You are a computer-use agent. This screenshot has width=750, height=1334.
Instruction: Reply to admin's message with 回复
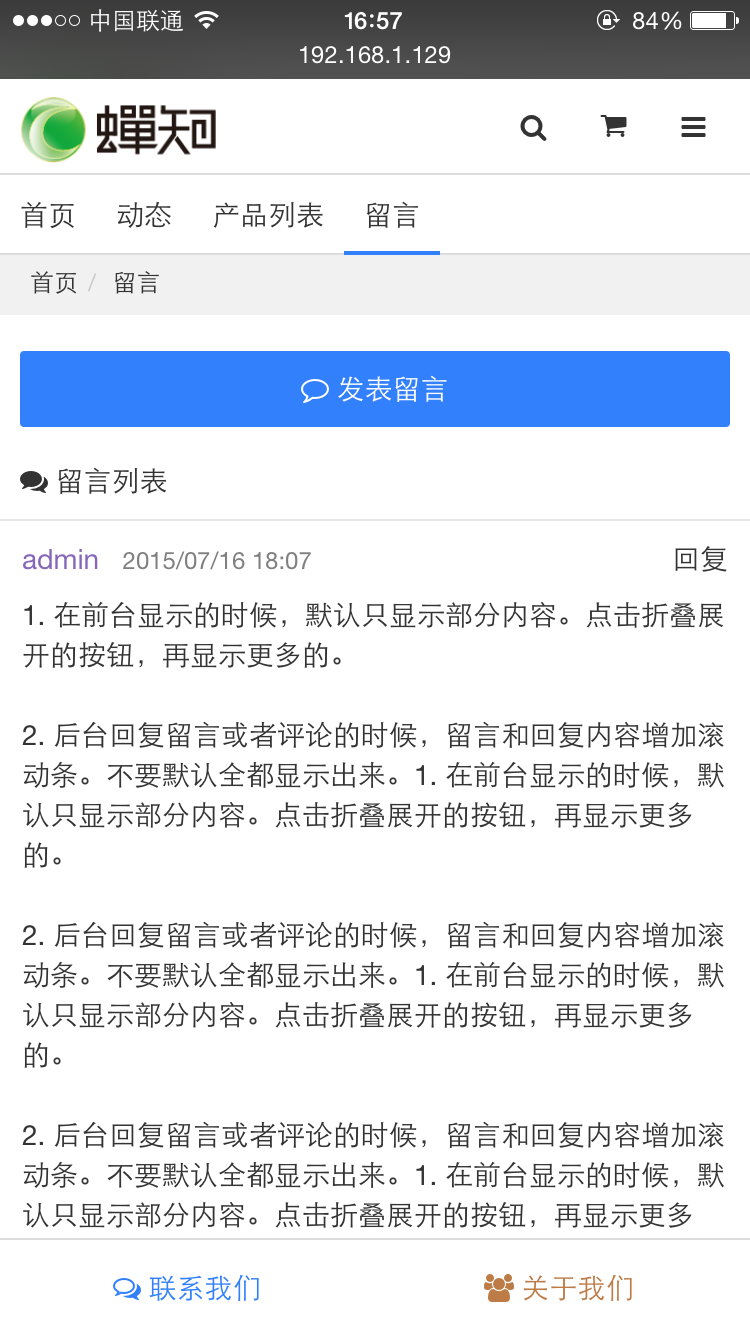[700, 560]
